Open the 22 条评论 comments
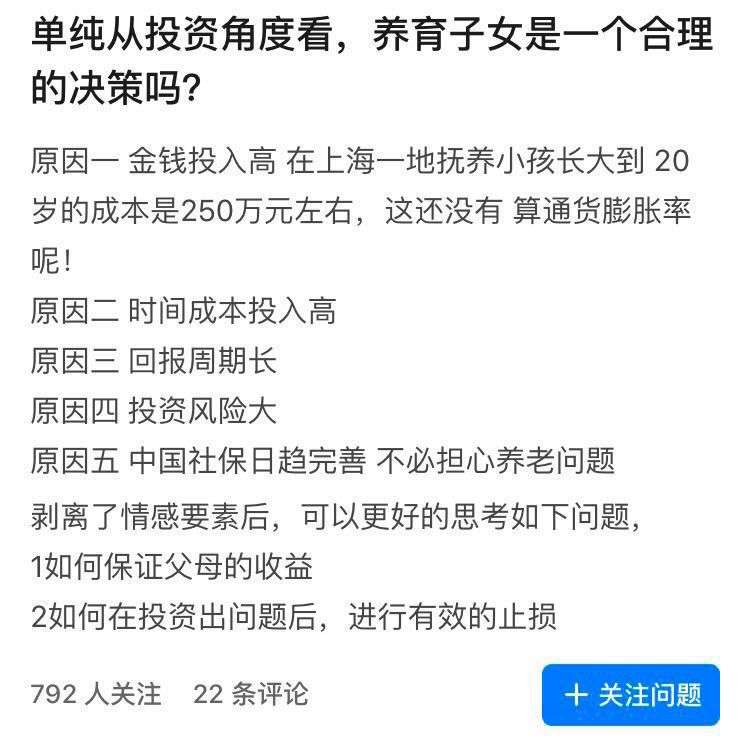The image size is (750, 744). pyautogui.click(x=251, y=693)
